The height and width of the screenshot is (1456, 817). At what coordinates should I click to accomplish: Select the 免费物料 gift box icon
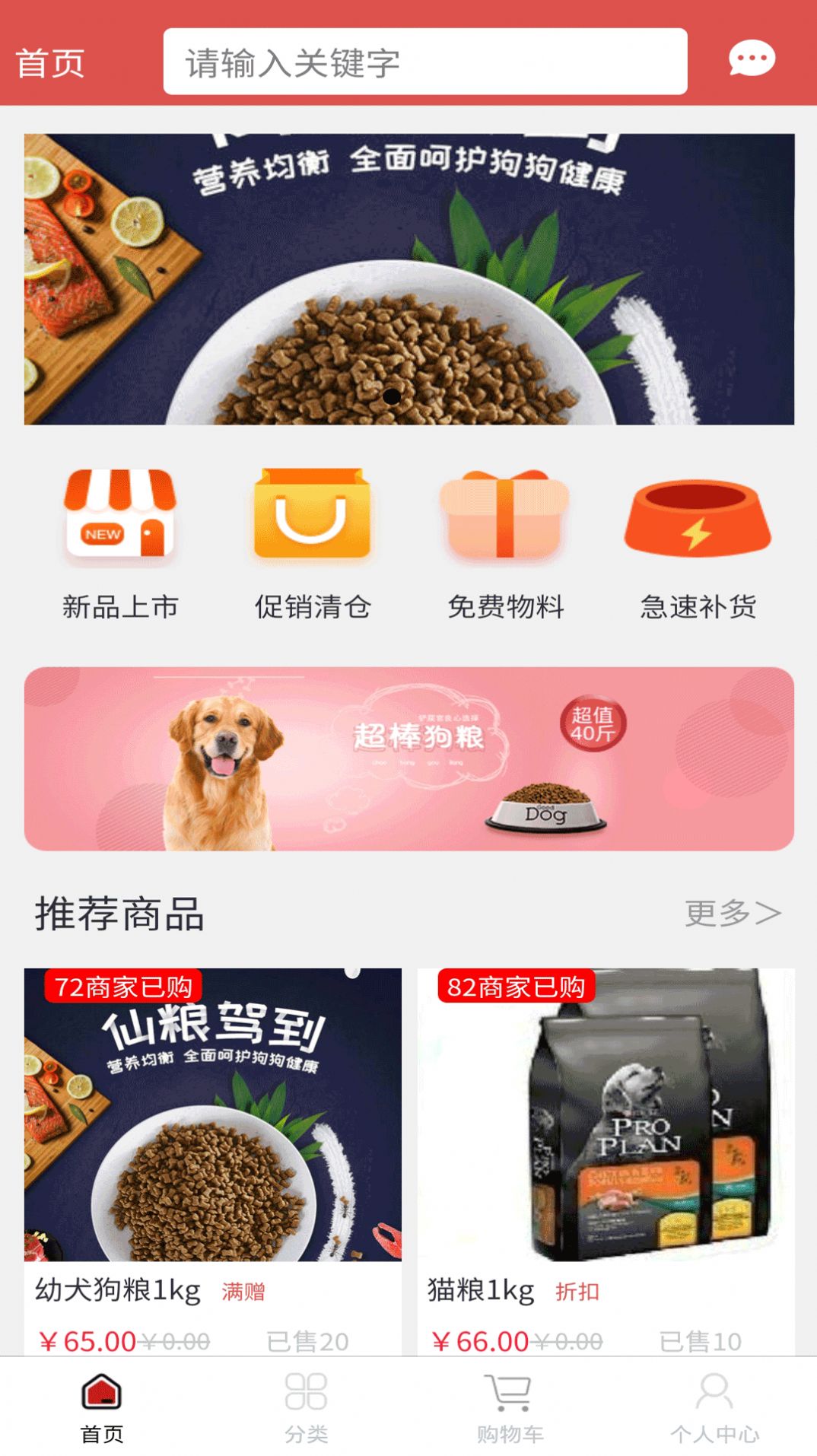click(504, 517)
